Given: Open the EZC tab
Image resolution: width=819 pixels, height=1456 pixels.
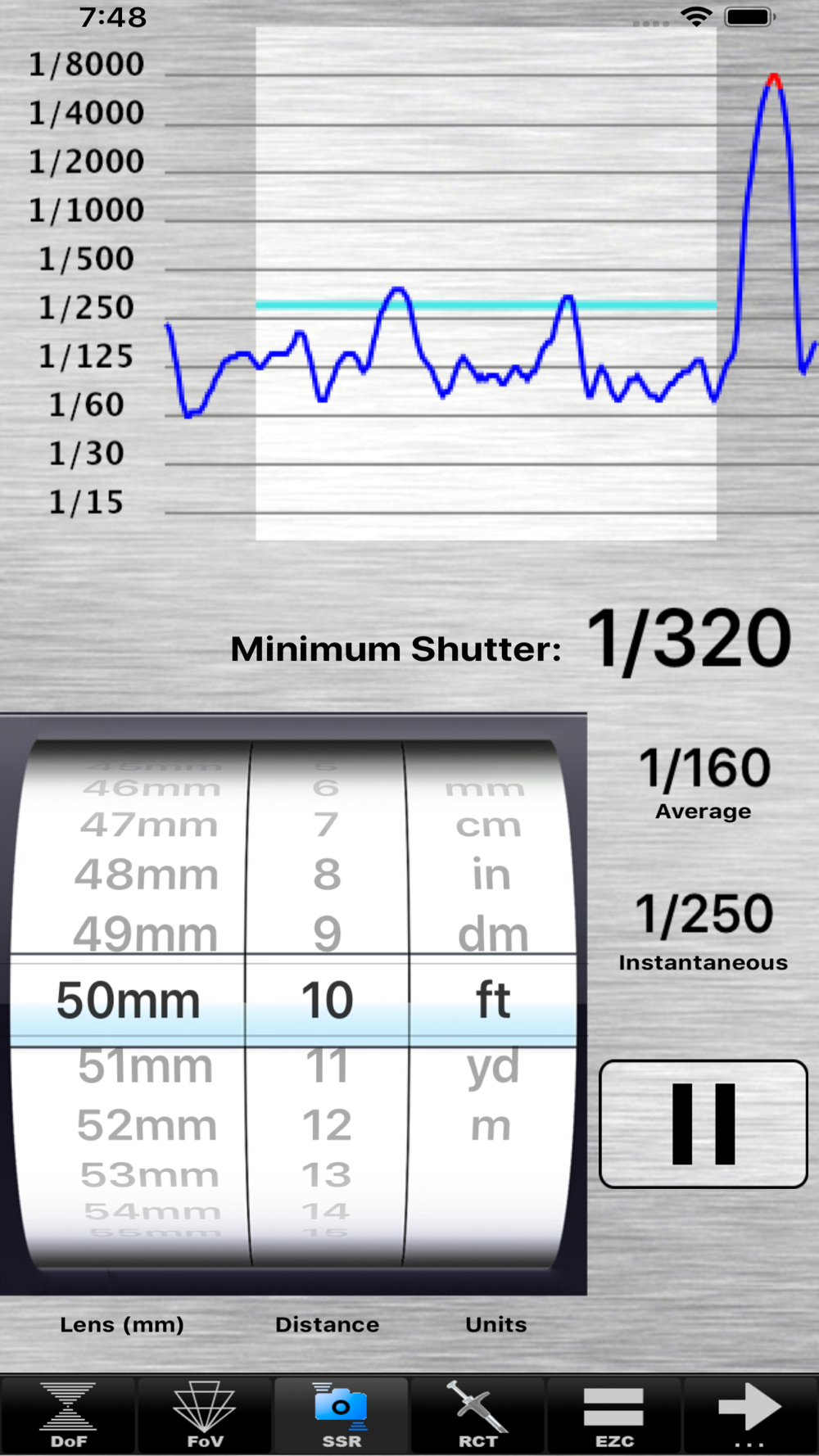Looking at the screenshot, I should (614, 1415).
